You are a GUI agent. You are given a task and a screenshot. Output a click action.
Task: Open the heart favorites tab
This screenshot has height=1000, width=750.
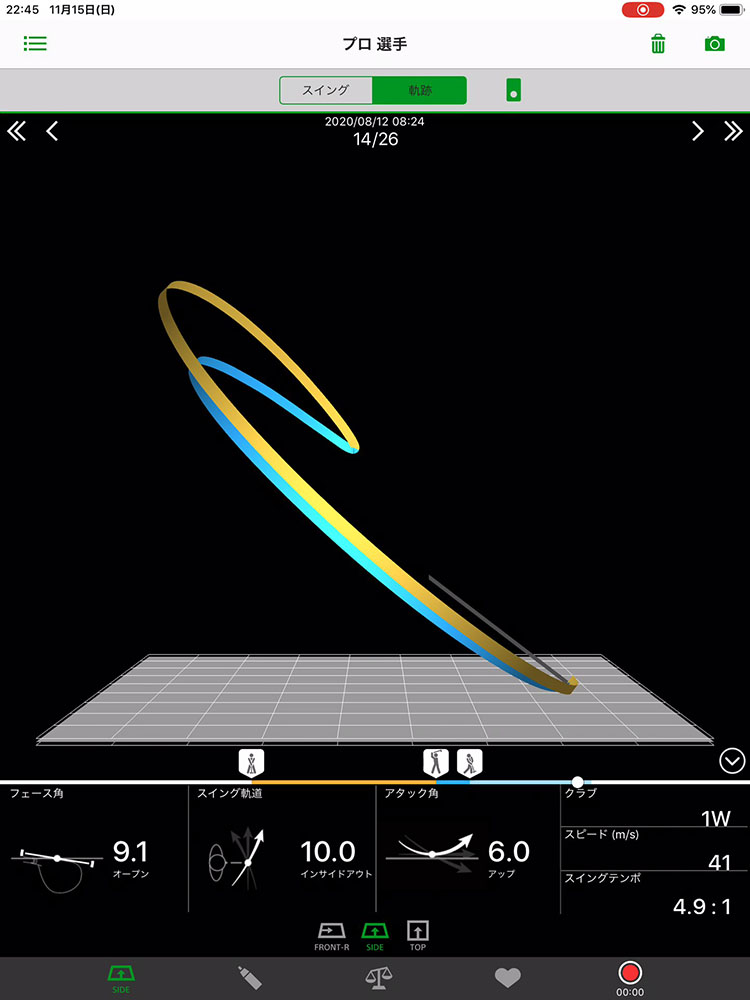coord(509,978)
